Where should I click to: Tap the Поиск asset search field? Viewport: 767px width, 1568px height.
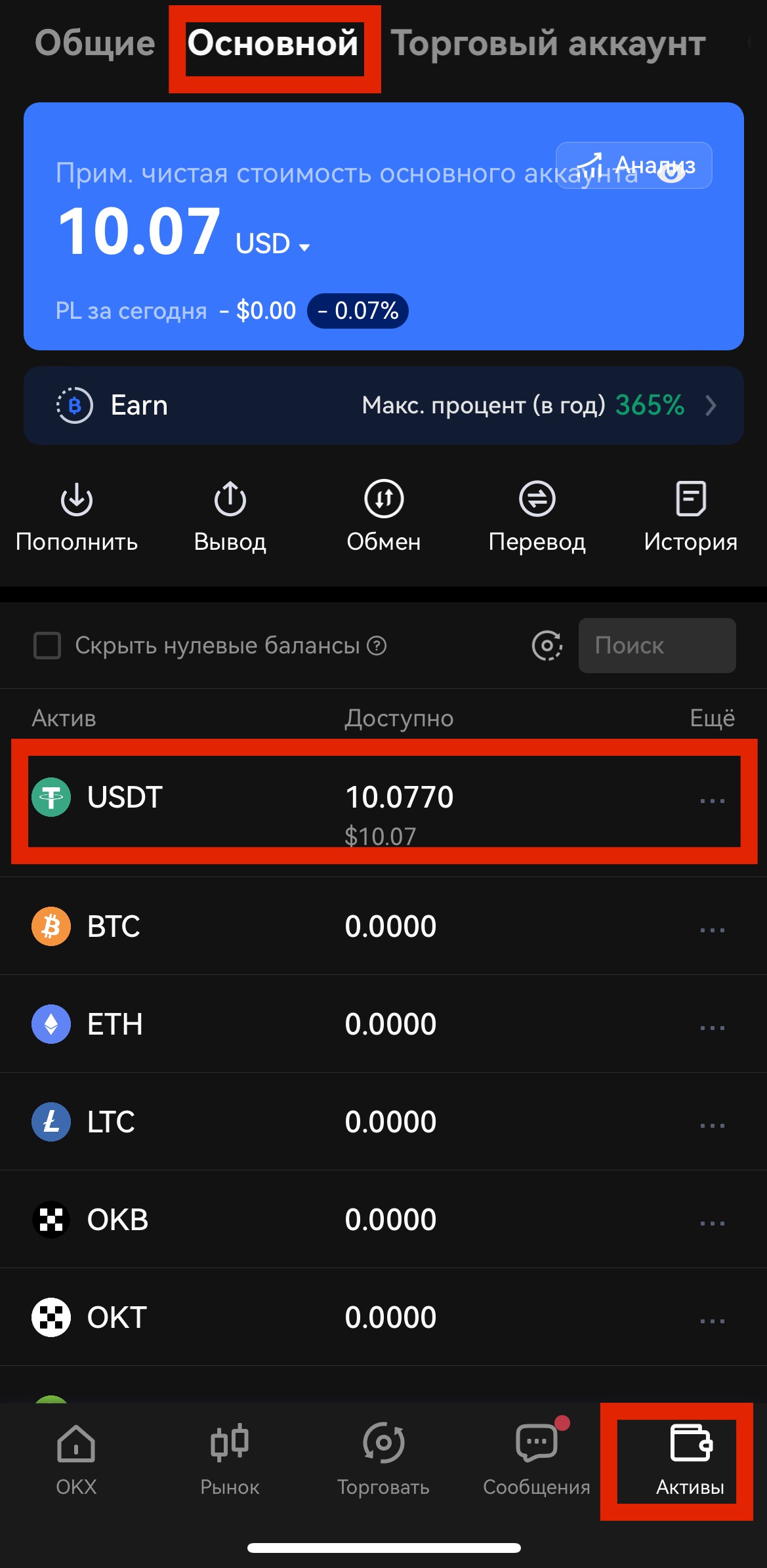(656, 646)
